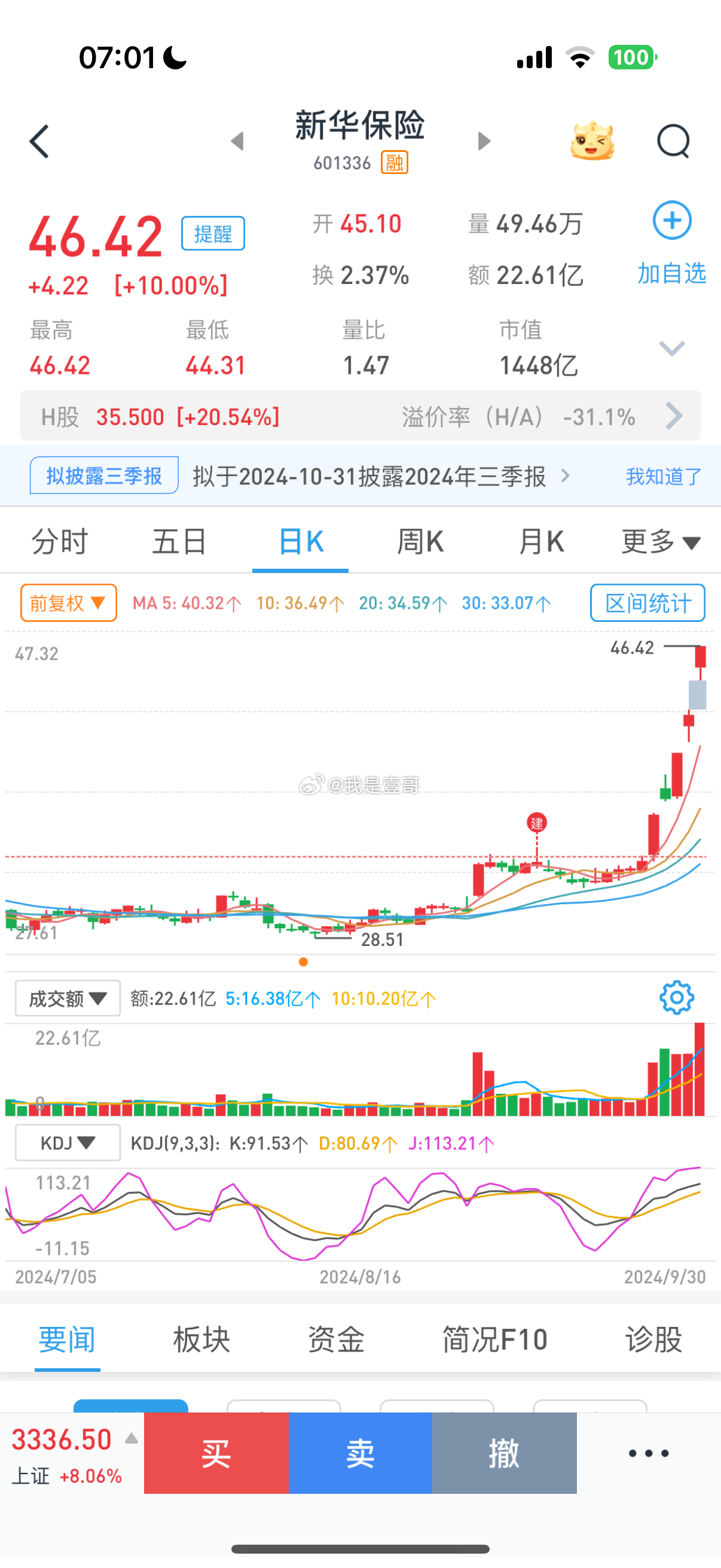The height and width of the screenshot is (1568, 721).
Task: Open the 更多 chart period dropdown
Action: click(661, 542)
